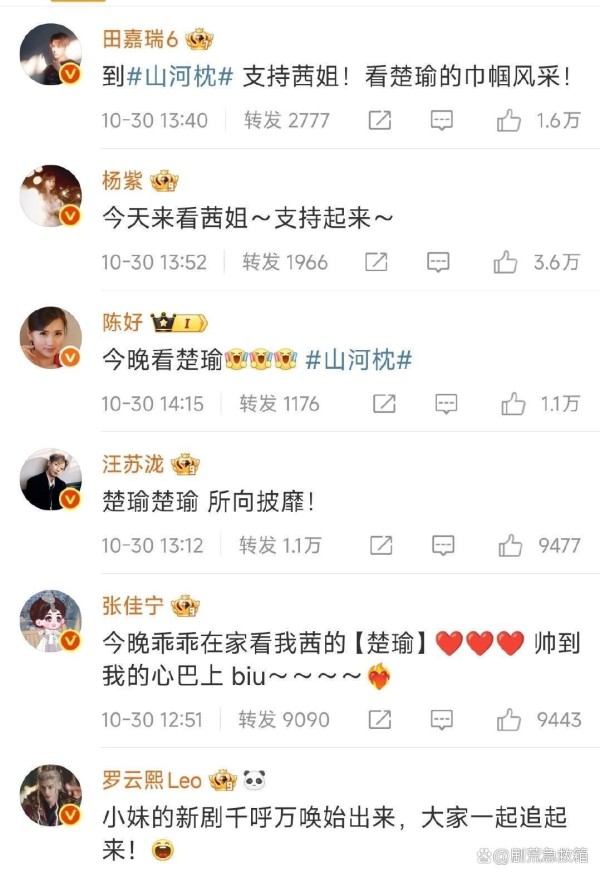Share 杨紫's post via repost icon
600x877 pixels.
coord(376,262)
